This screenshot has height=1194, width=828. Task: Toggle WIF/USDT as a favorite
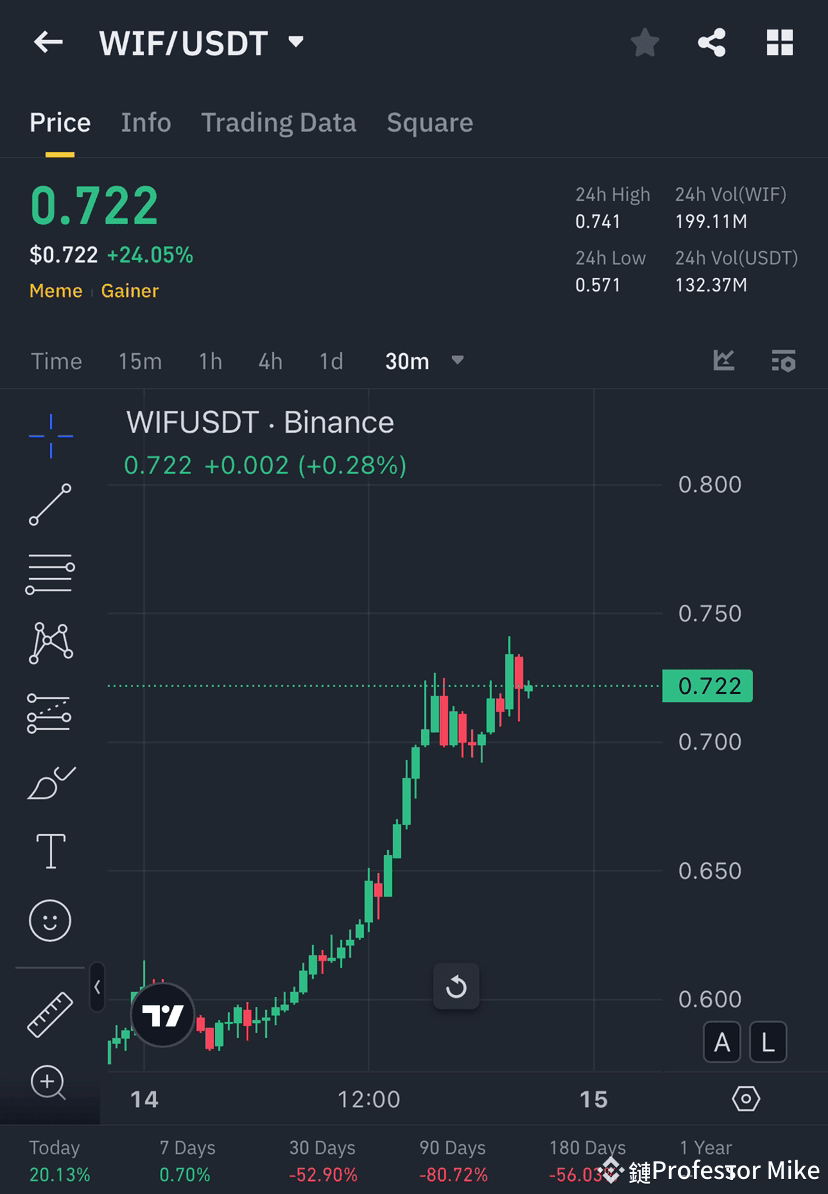[644, 42]
